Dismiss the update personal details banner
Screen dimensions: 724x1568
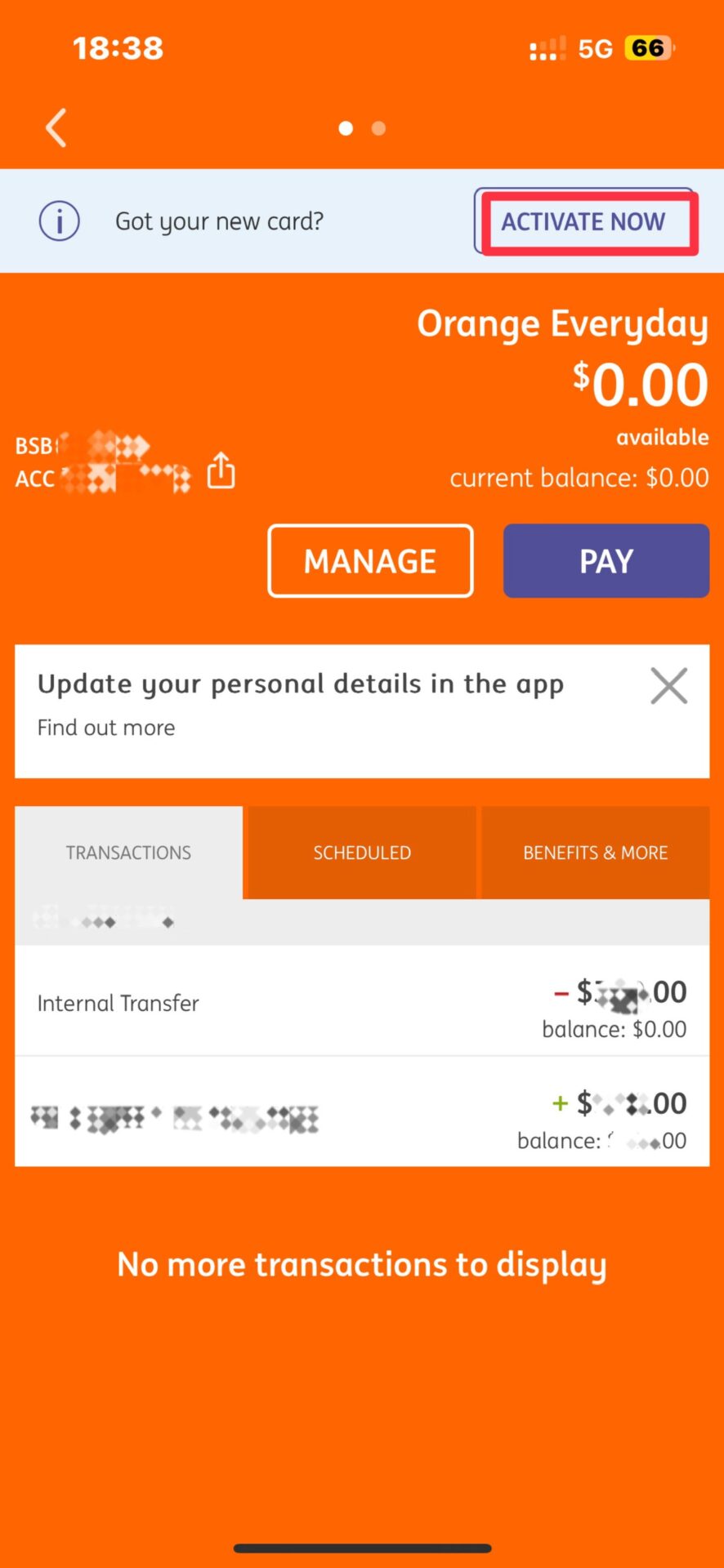tap(668, 685)
